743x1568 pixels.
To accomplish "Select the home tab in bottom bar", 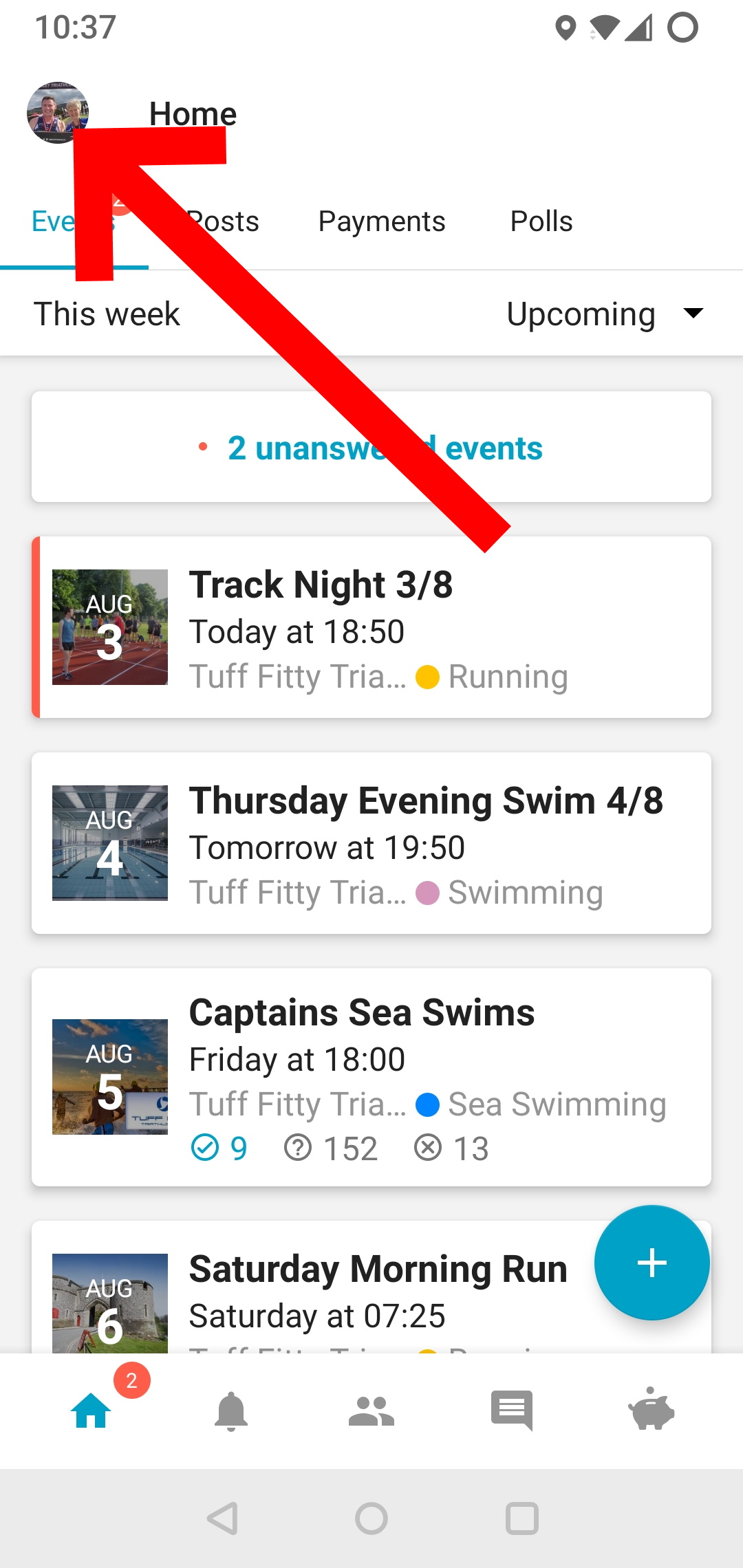I will [x=91, y=1411].
